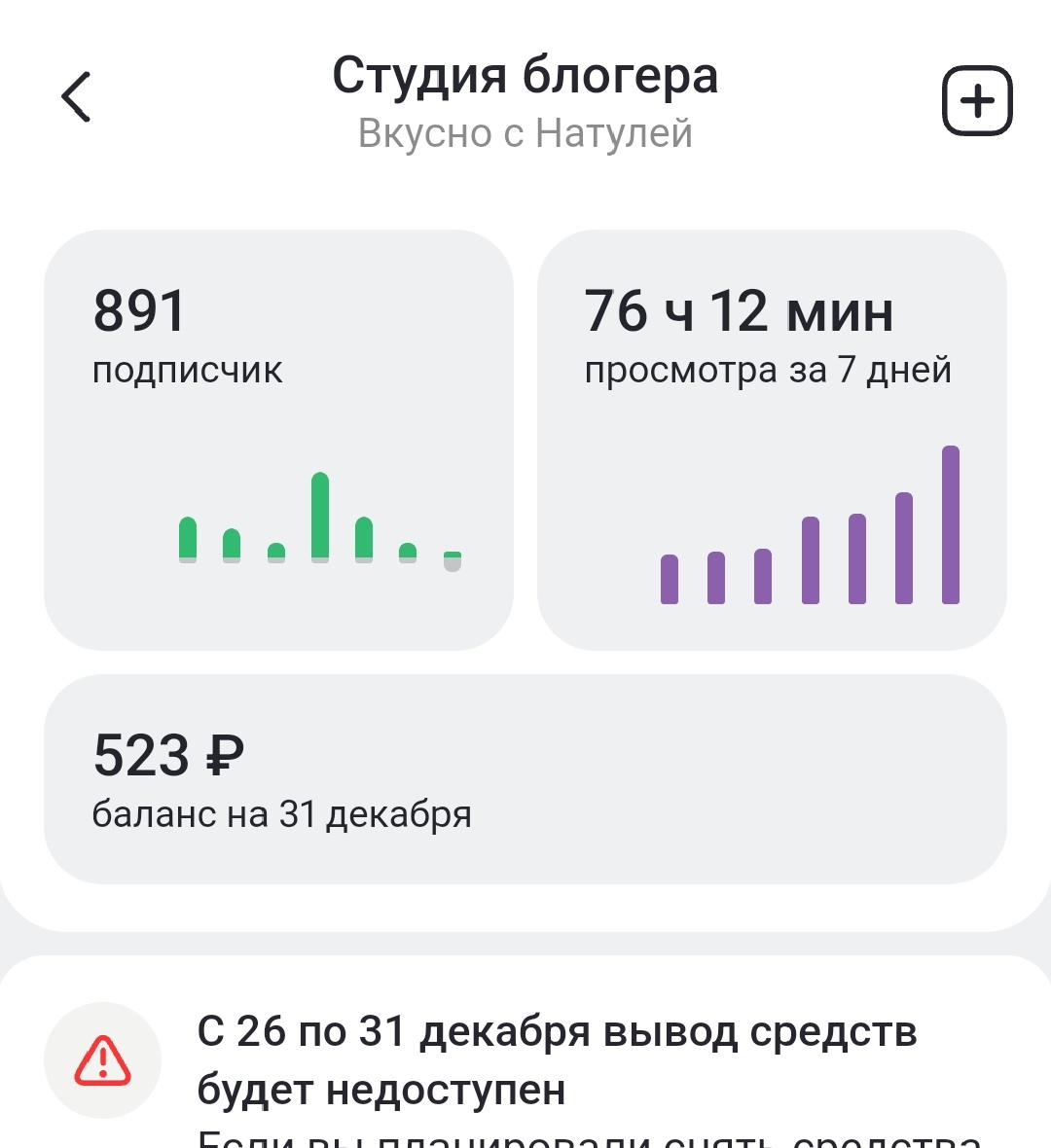Tap the plus icon in top right corner

coord(977,100)
